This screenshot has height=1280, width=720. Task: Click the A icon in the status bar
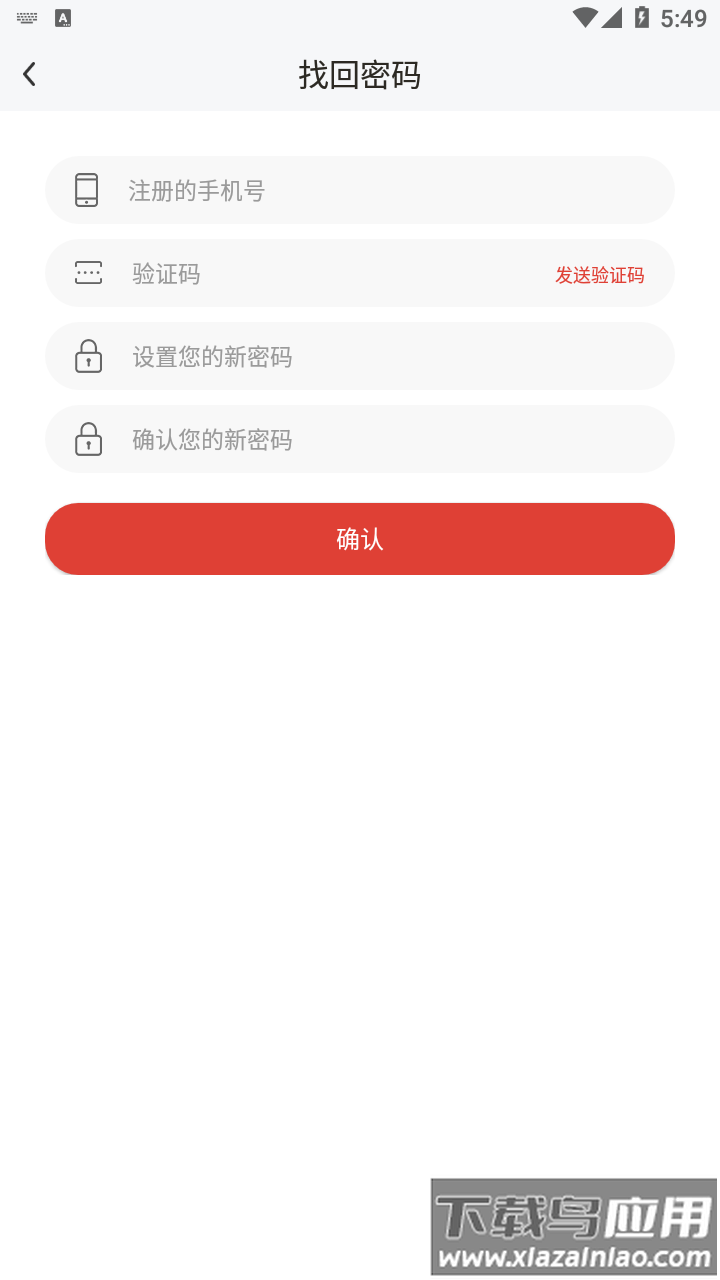pos(64,17)
